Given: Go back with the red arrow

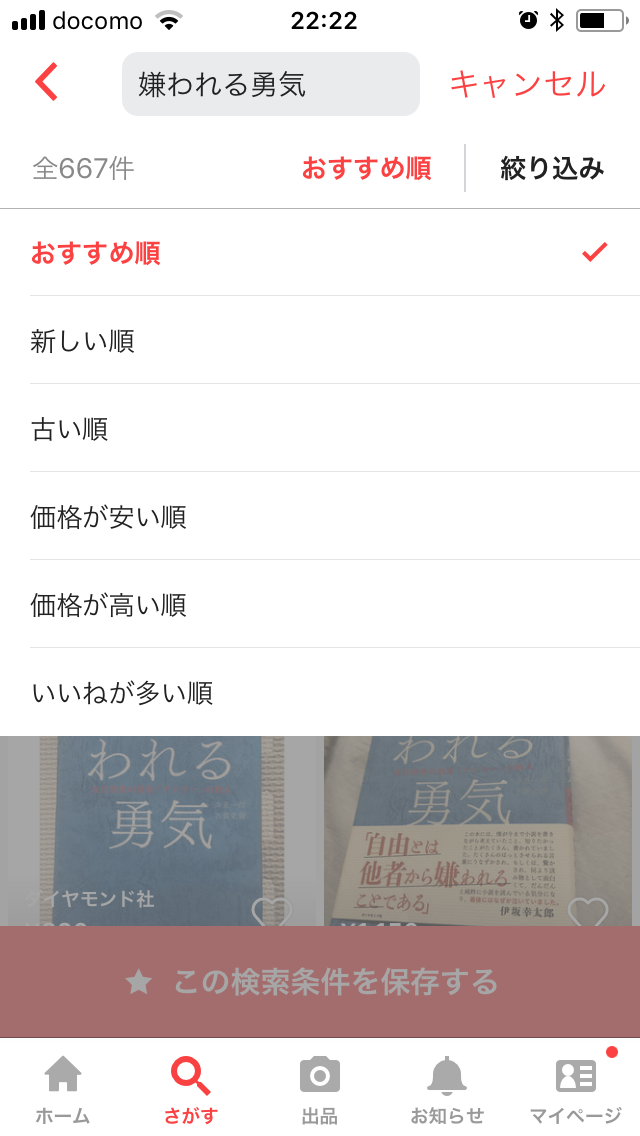Looking at the screenshot, I should [47, 84].
